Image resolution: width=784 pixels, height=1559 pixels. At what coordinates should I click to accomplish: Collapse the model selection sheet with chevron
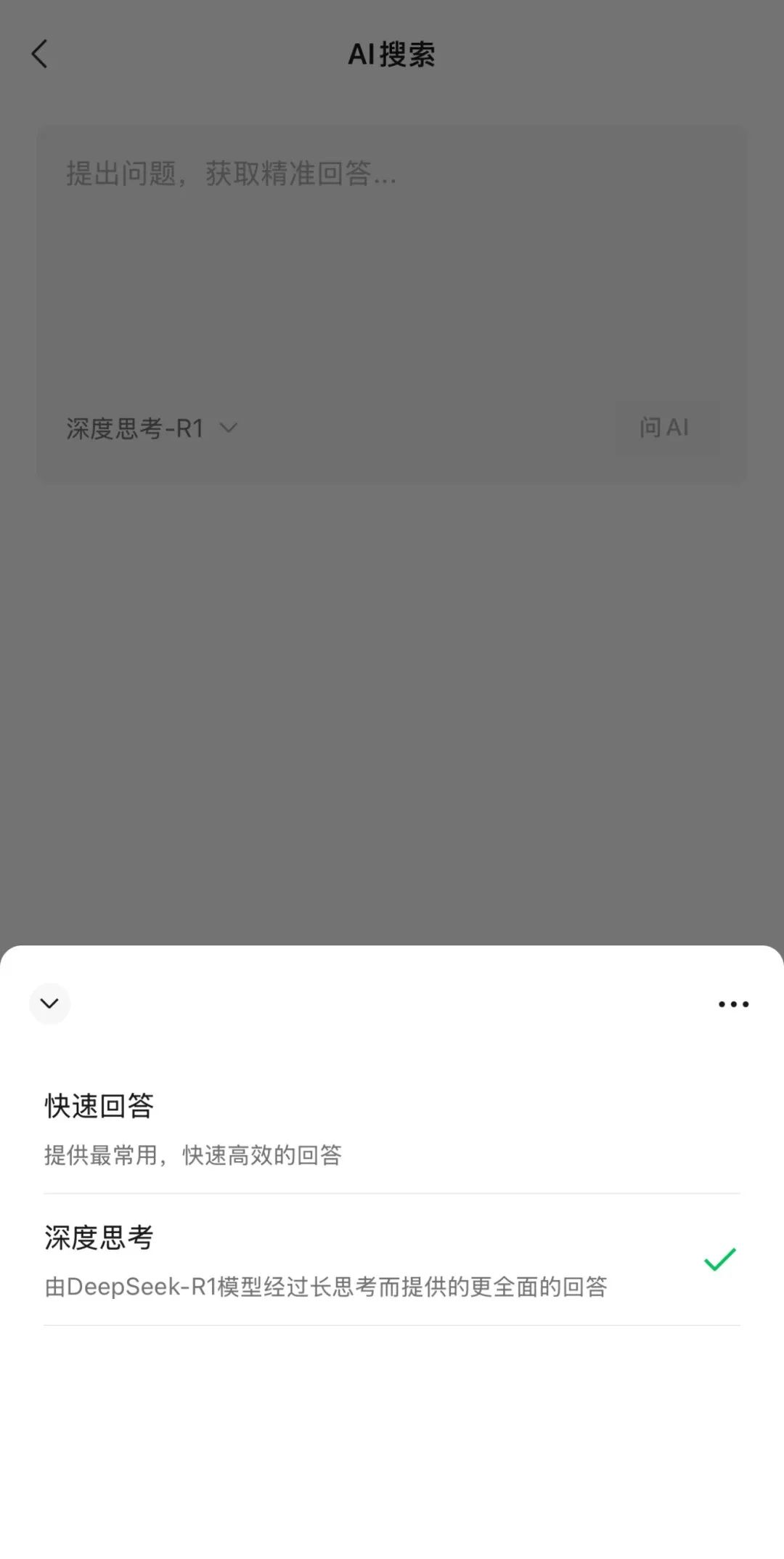pyautogui.click(x=49, y=1004)
